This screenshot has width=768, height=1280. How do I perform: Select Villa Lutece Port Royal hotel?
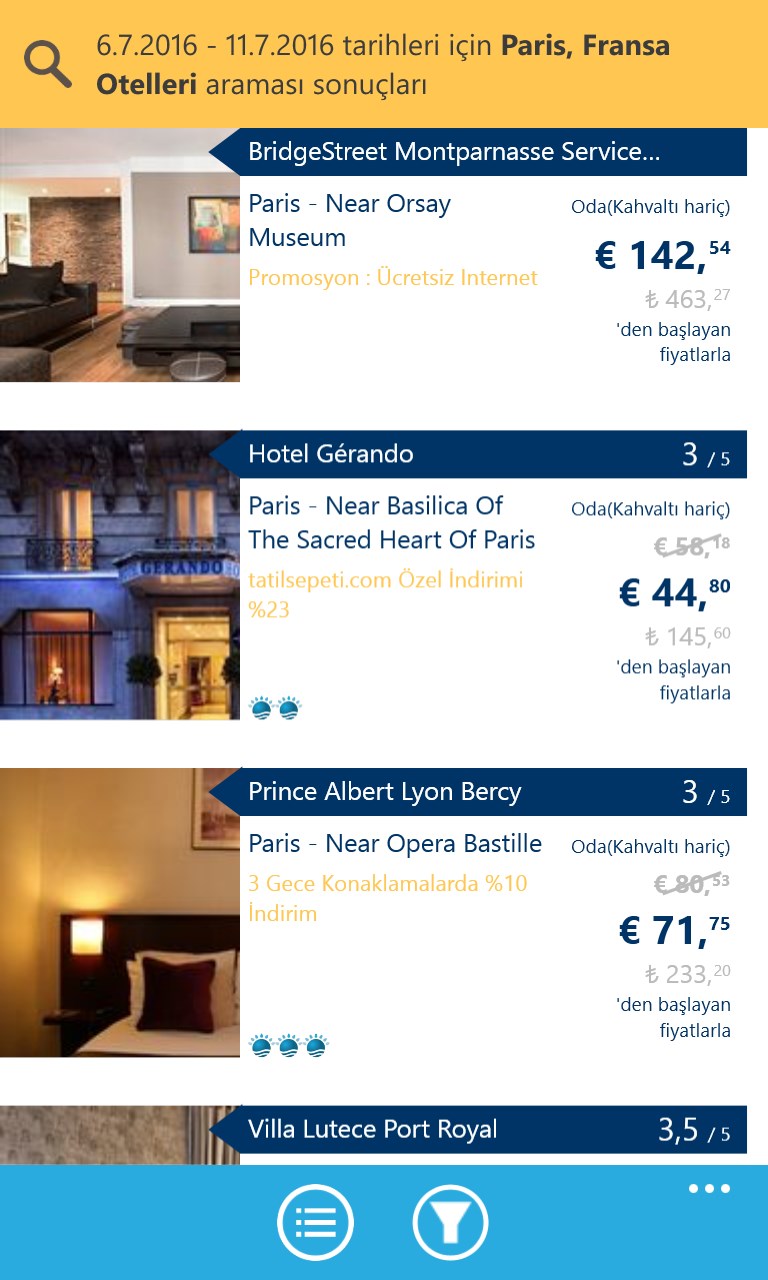(373, 1130)
